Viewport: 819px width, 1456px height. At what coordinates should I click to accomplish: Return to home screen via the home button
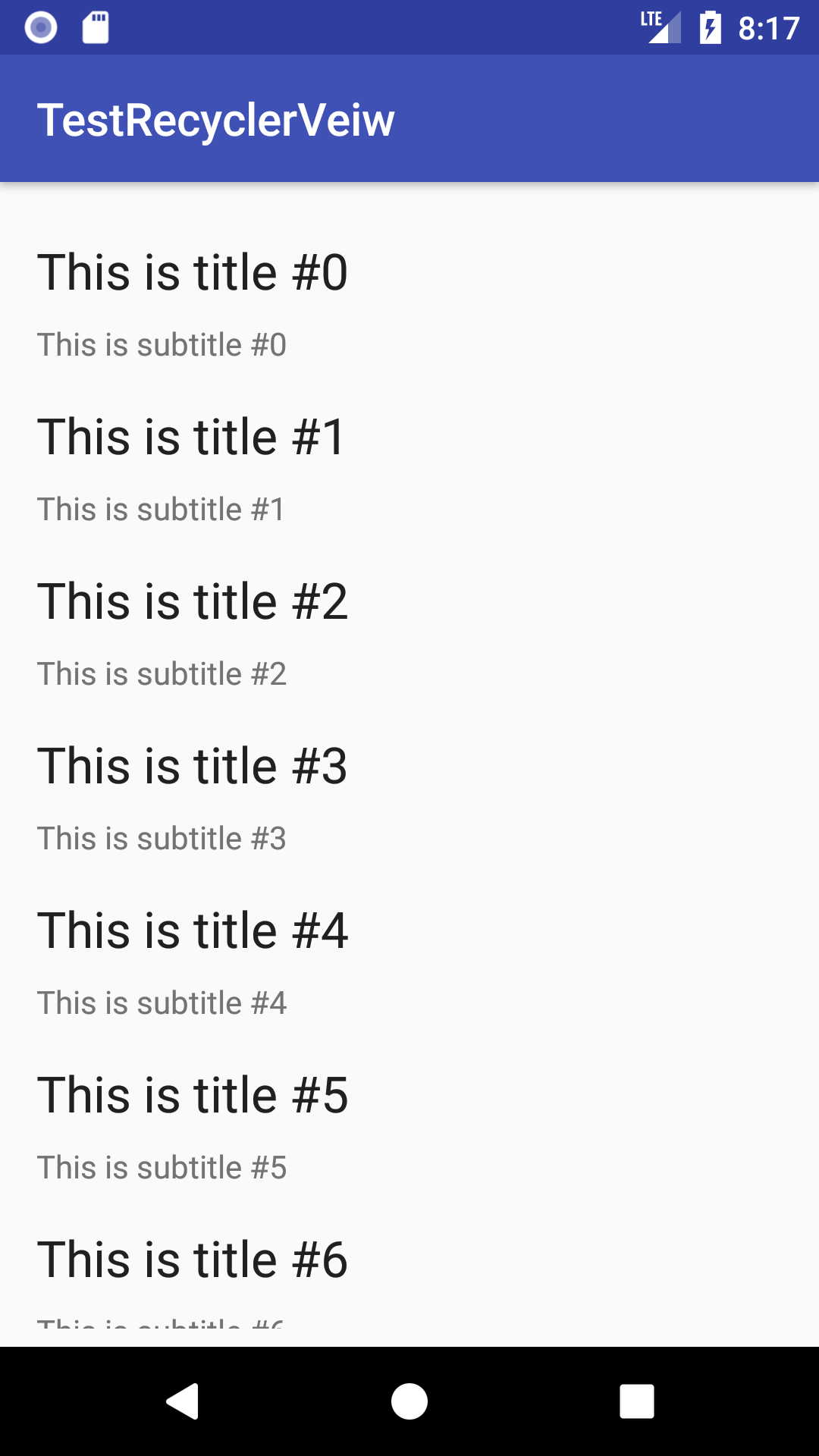(409, 1401)
